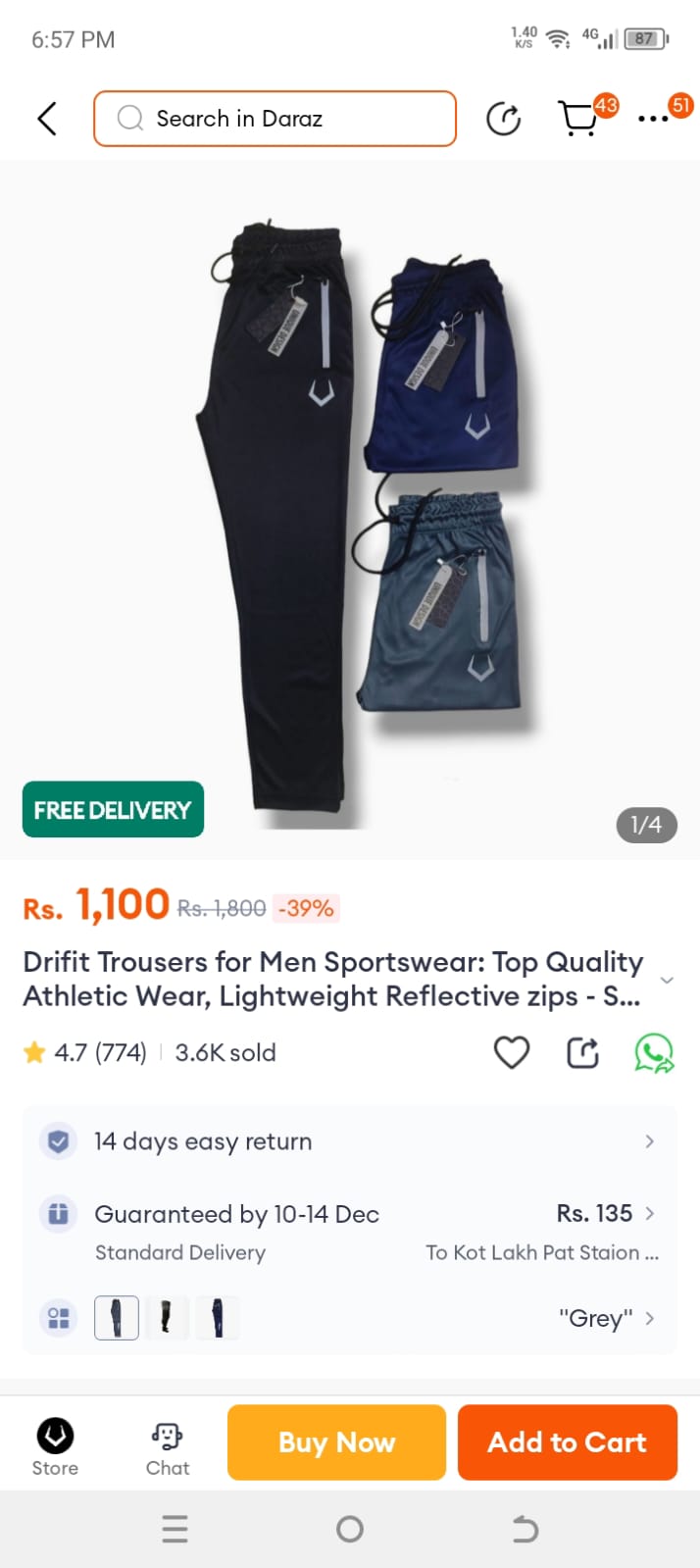Screen dimensions: 700x1568
Task: Add to Cart
Action: click(x=567, y=1442)
